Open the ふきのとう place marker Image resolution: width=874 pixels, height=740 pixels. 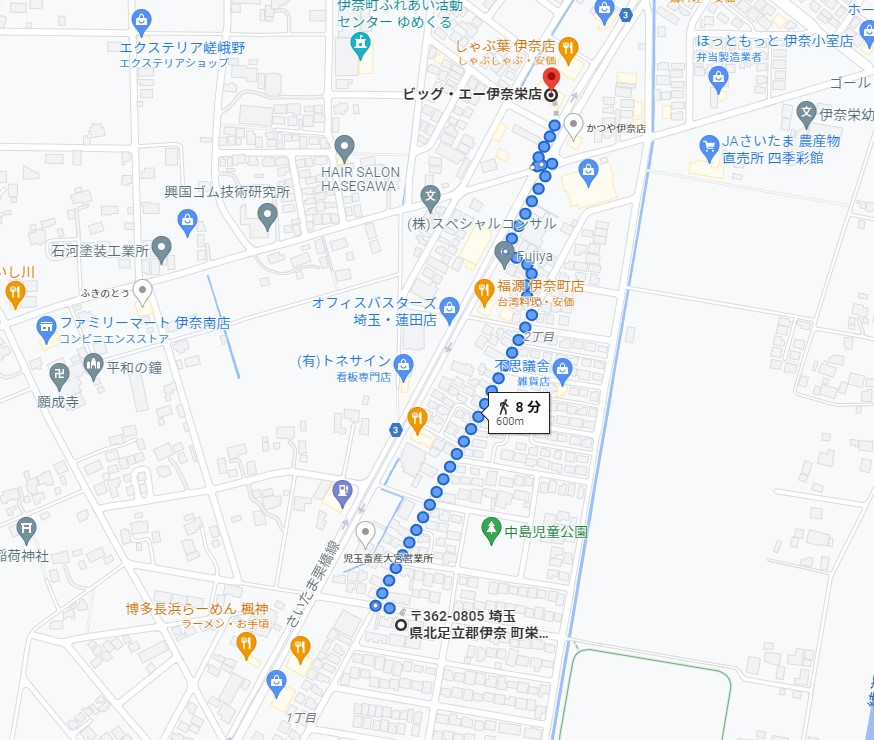pos(143,292)
